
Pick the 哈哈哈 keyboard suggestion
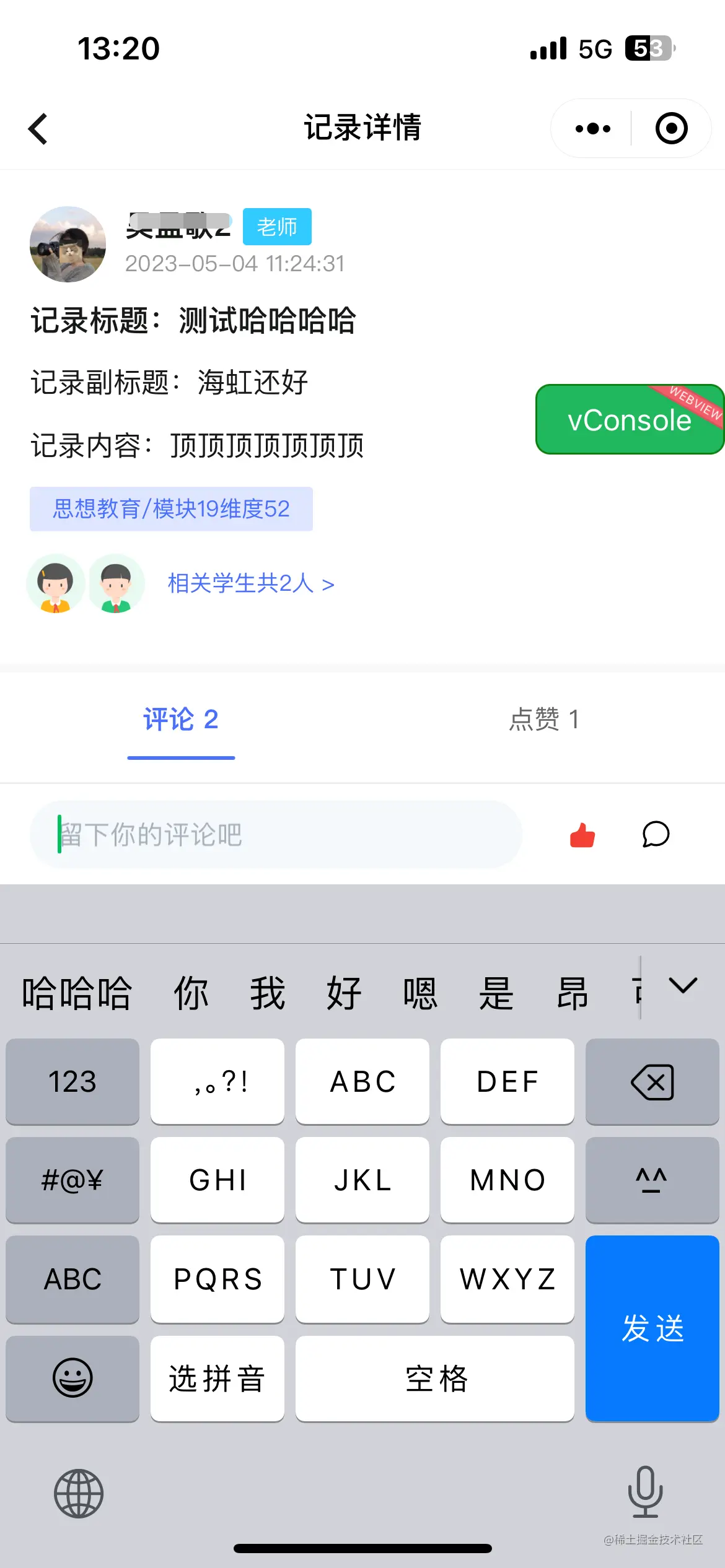pos(77,993)
